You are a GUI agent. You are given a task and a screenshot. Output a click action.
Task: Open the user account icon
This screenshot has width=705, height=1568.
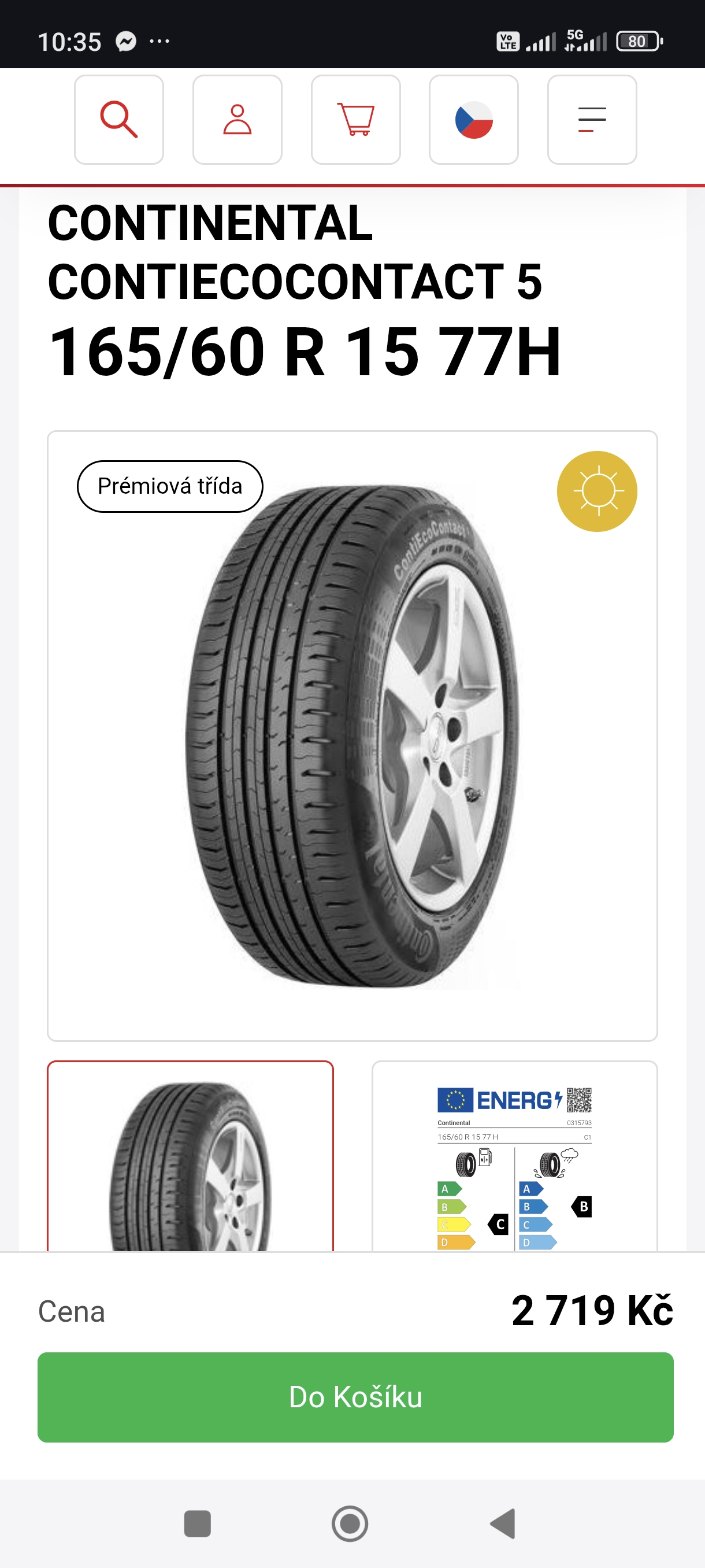(x=238, y=120)
